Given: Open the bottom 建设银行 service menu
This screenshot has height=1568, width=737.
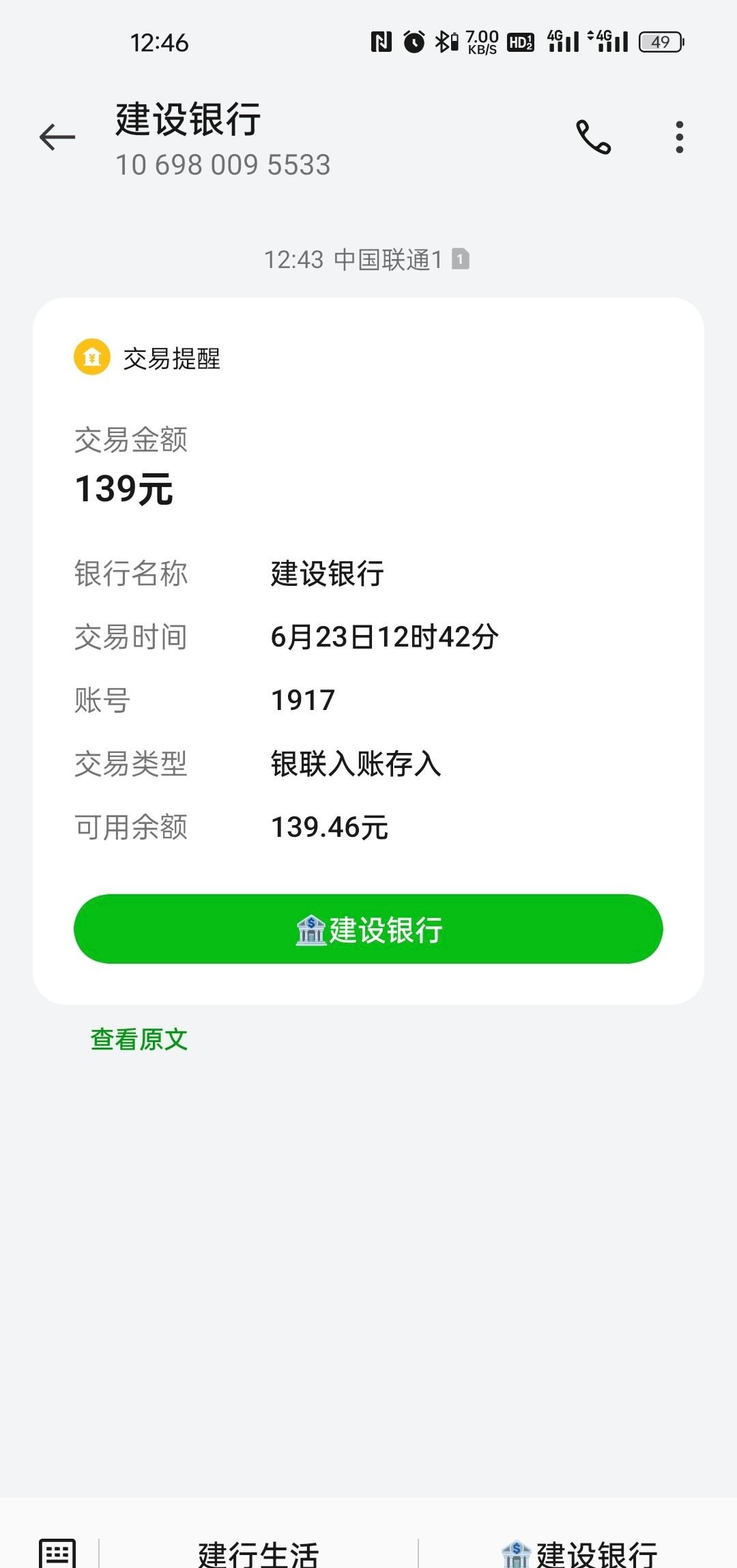Looking at the screenshot, I should [x=579, y=1552].
